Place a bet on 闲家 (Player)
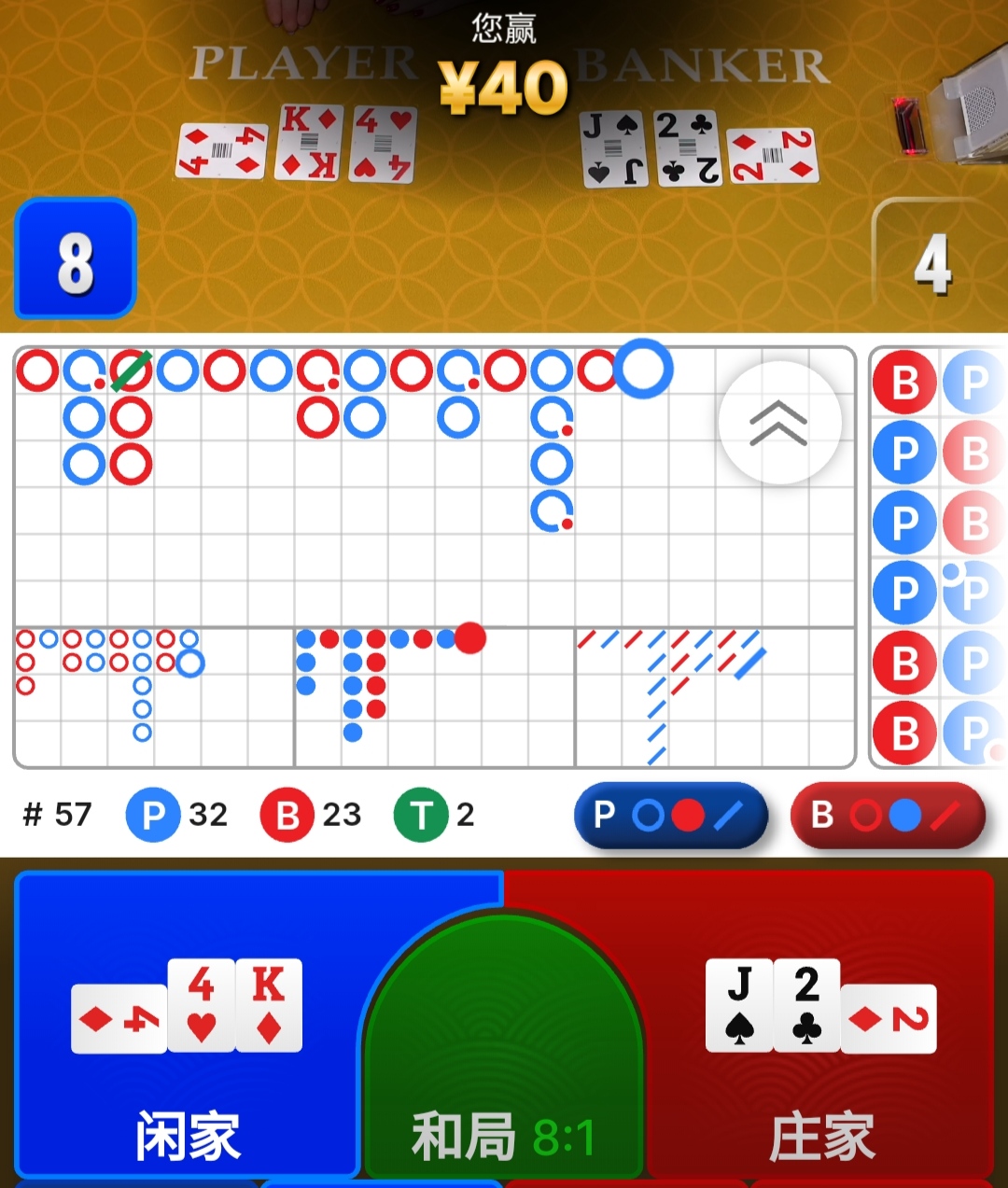 click(x=187, y=1027)
